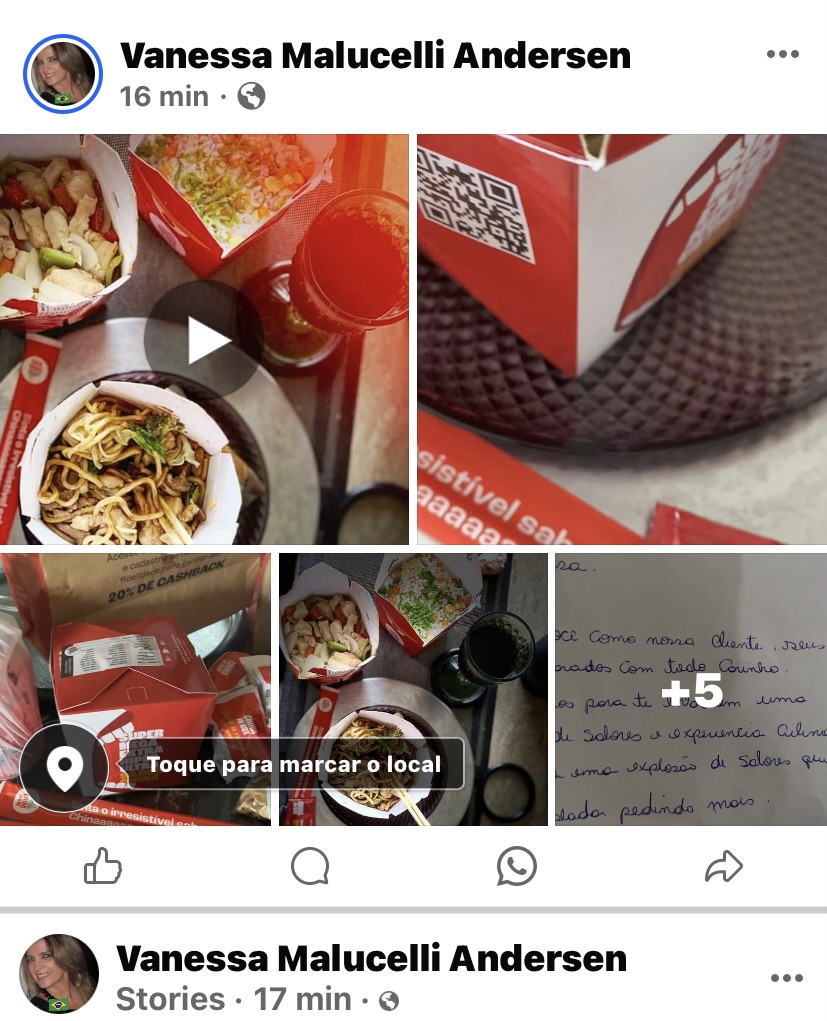
Task: Like the post with the thumbs-up icon
Action: tap(103, 867)
